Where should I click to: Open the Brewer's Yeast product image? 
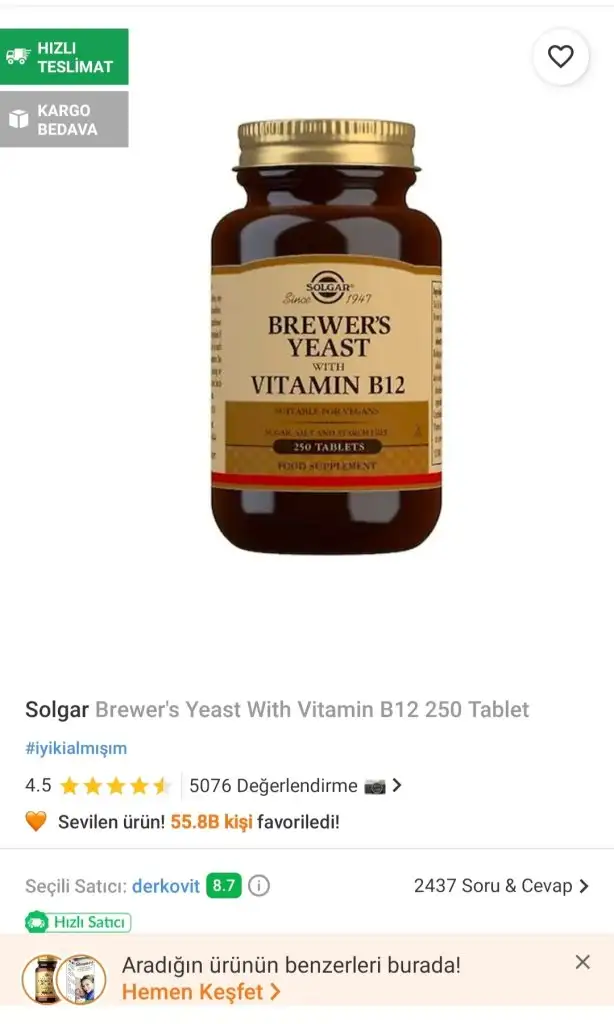[x=326, y=337]
